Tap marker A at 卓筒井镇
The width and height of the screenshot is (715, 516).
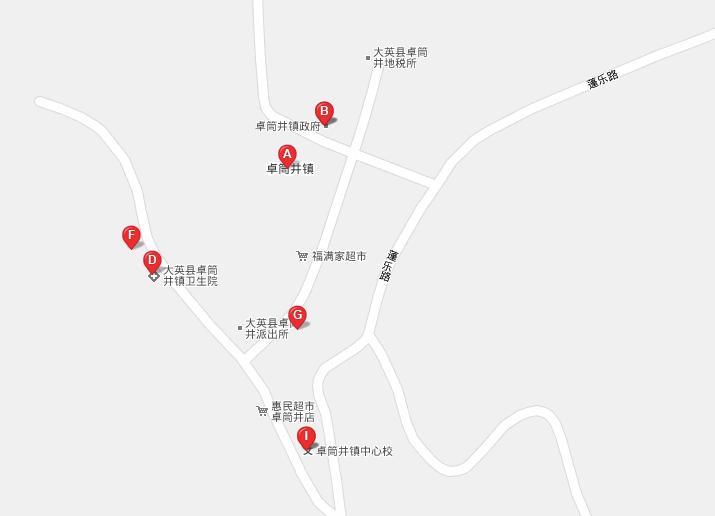[x=287, y=155]
